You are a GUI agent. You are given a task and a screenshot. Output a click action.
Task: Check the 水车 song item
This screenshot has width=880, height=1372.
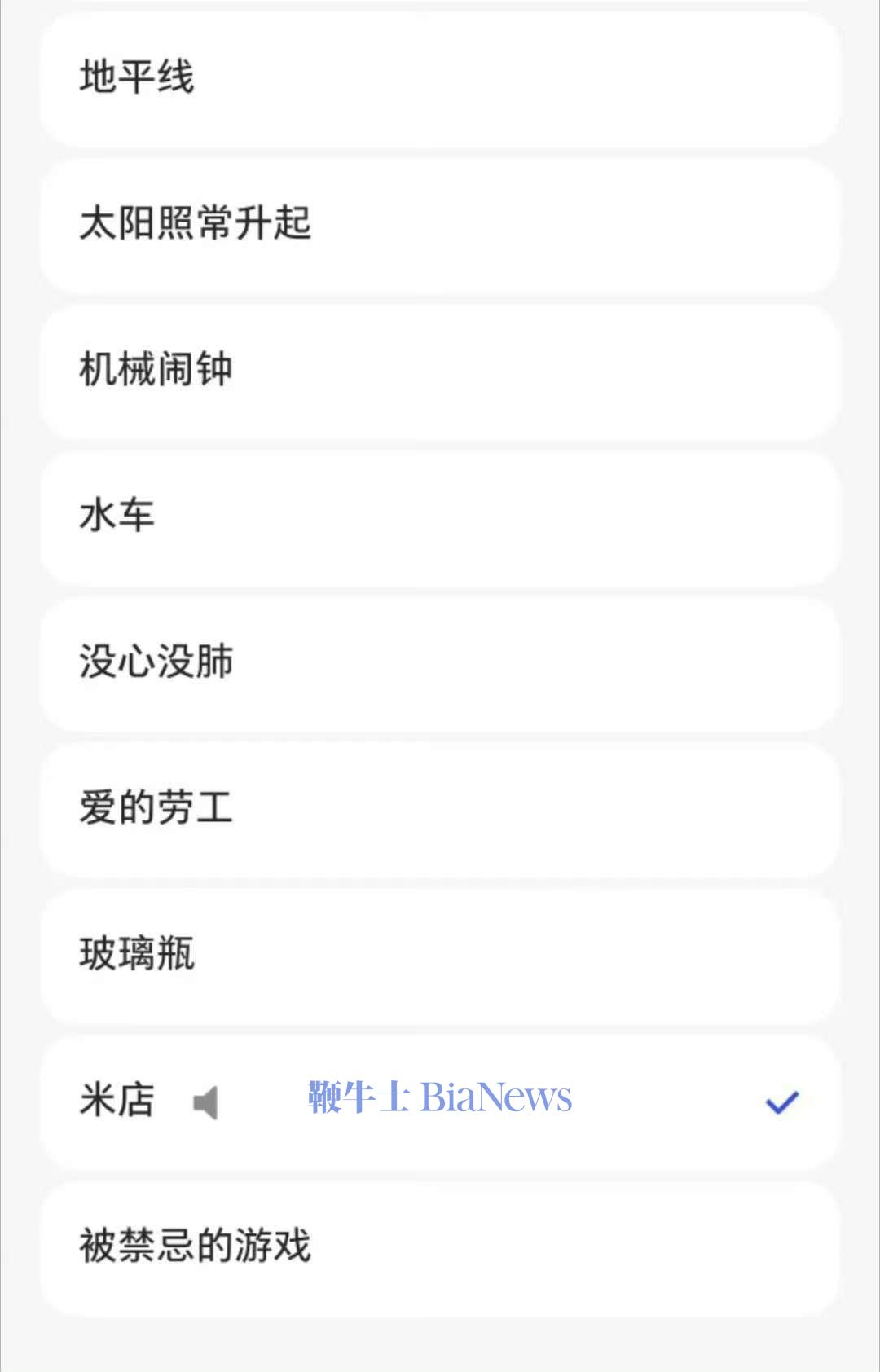point(440,516)
